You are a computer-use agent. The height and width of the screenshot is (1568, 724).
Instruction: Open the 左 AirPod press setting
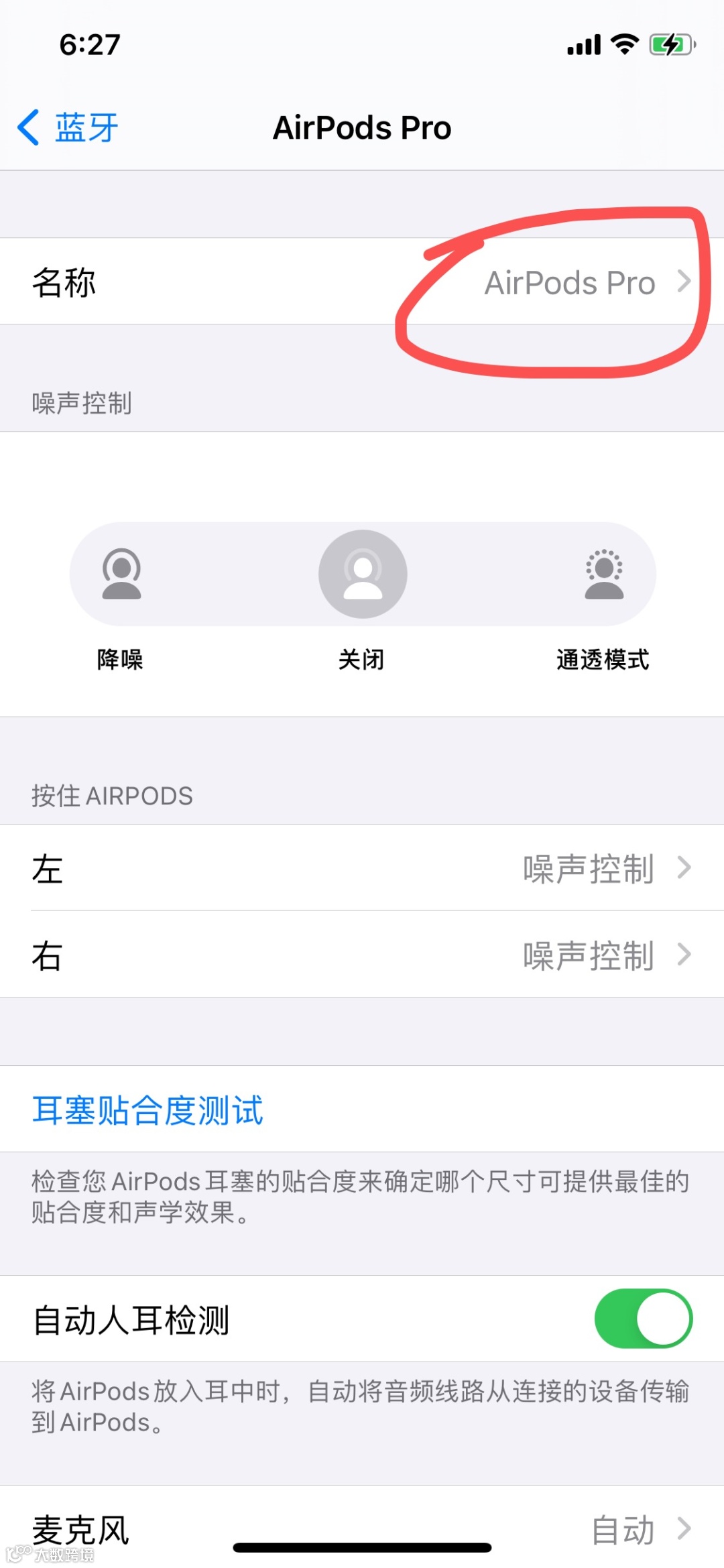pos(362,868)
